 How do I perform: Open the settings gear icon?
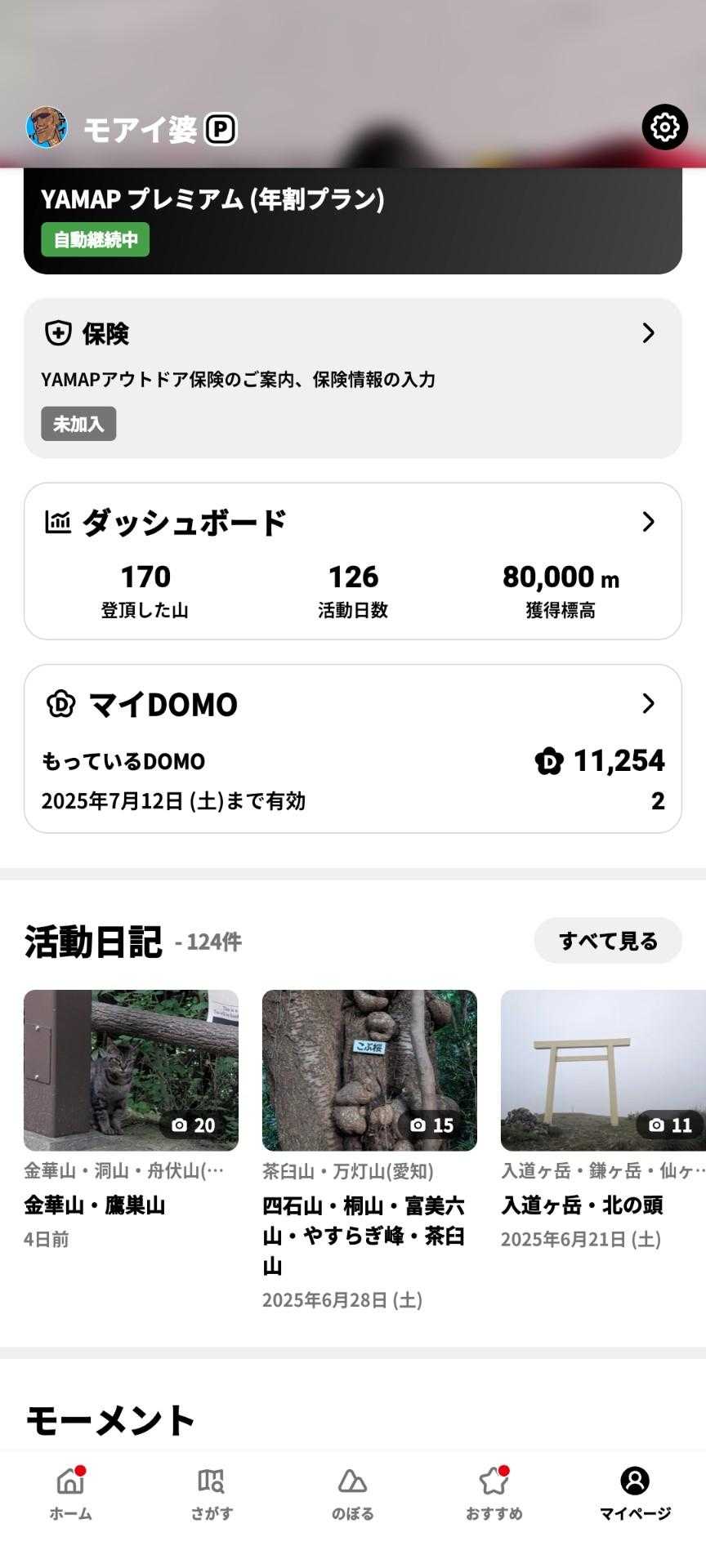(664, 127)
